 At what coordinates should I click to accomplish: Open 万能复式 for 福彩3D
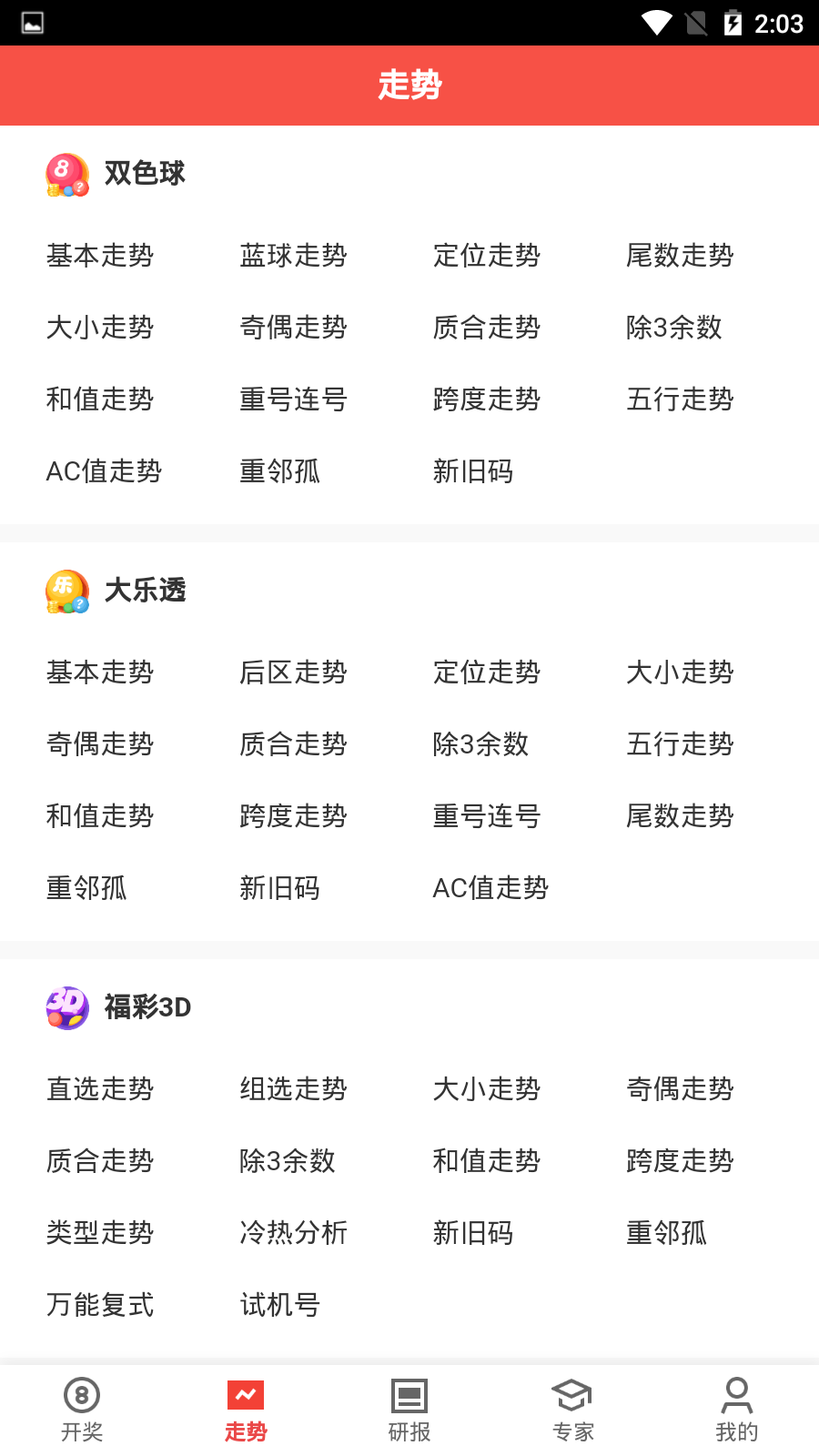(x=100, y=1305)
